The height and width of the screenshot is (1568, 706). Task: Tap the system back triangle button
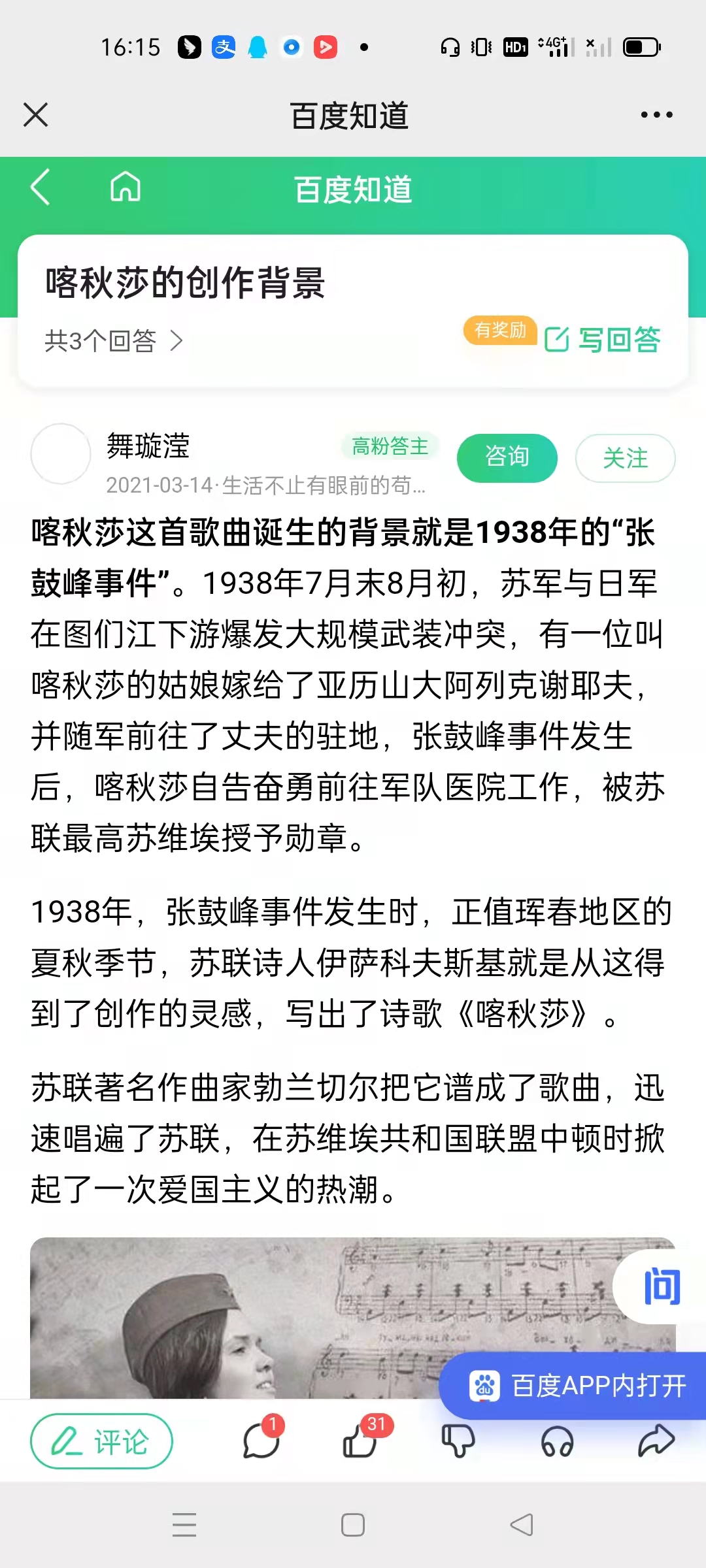coord(522,1526)
